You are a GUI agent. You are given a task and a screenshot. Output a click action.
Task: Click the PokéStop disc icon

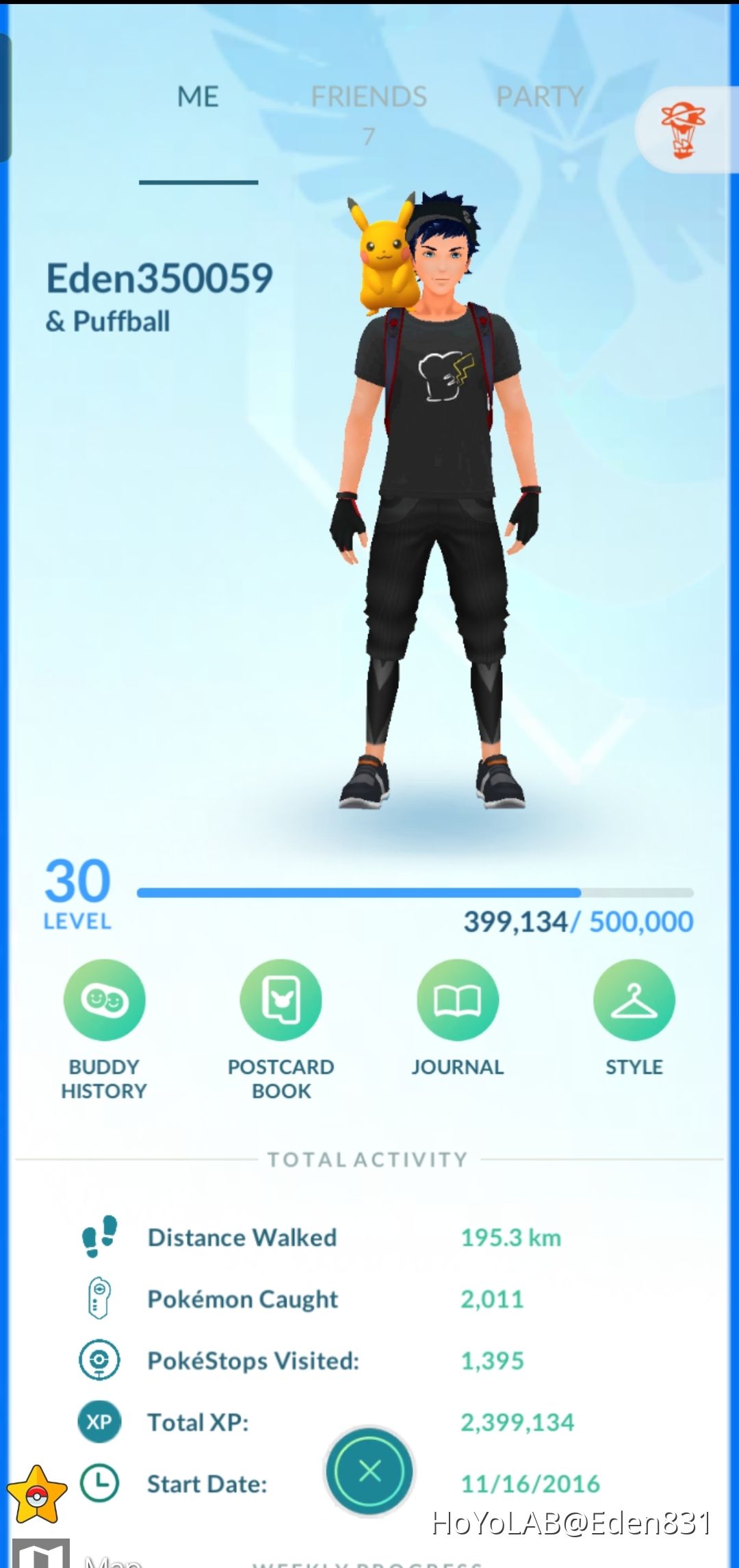[100, 1361]
